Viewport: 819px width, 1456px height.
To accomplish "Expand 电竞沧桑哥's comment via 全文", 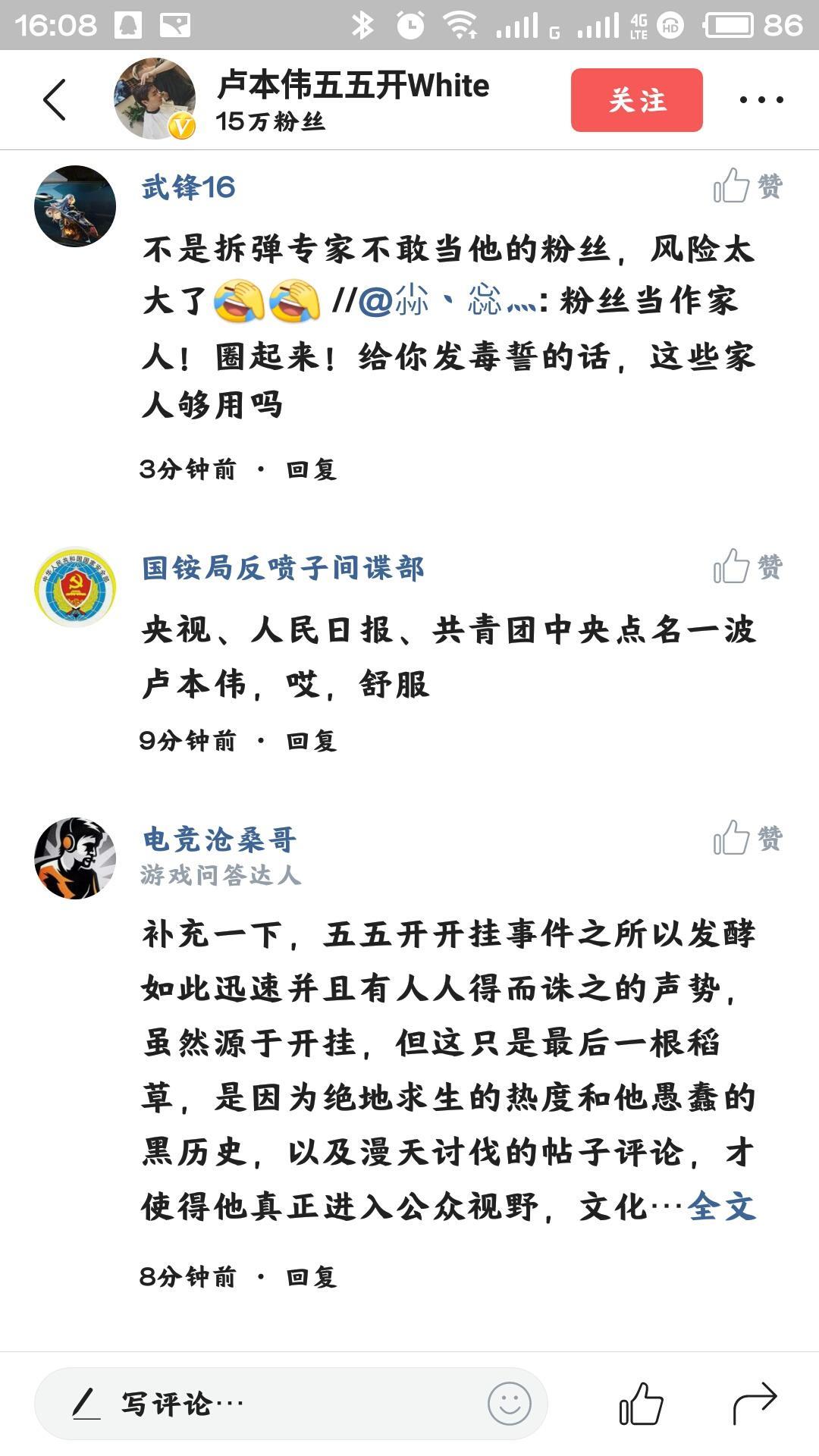I will pos(721,1207).
